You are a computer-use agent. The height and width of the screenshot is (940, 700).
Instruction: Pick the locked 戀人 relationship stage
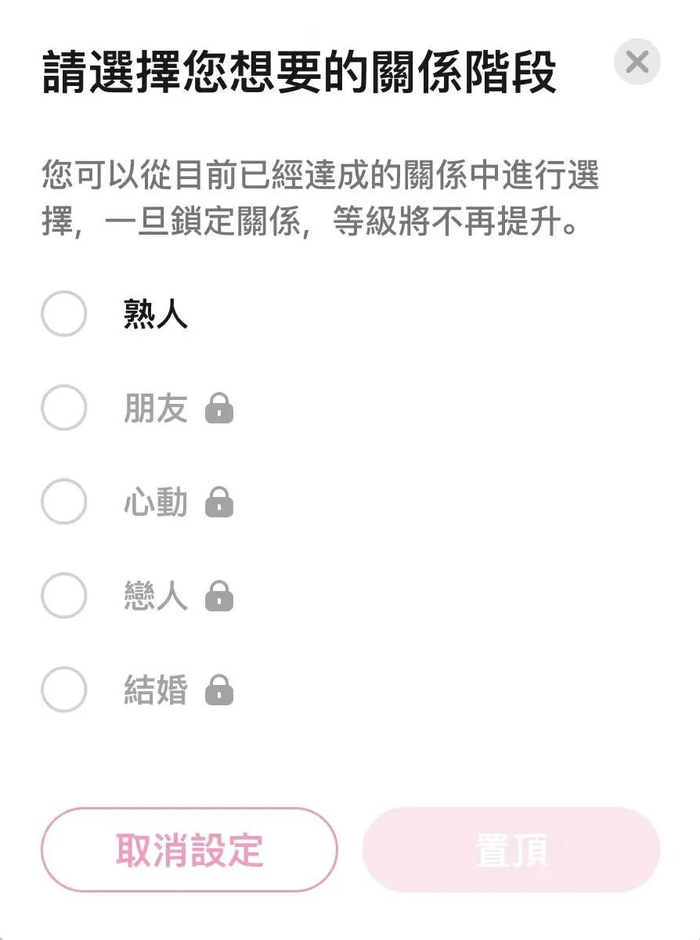[64, 596]
